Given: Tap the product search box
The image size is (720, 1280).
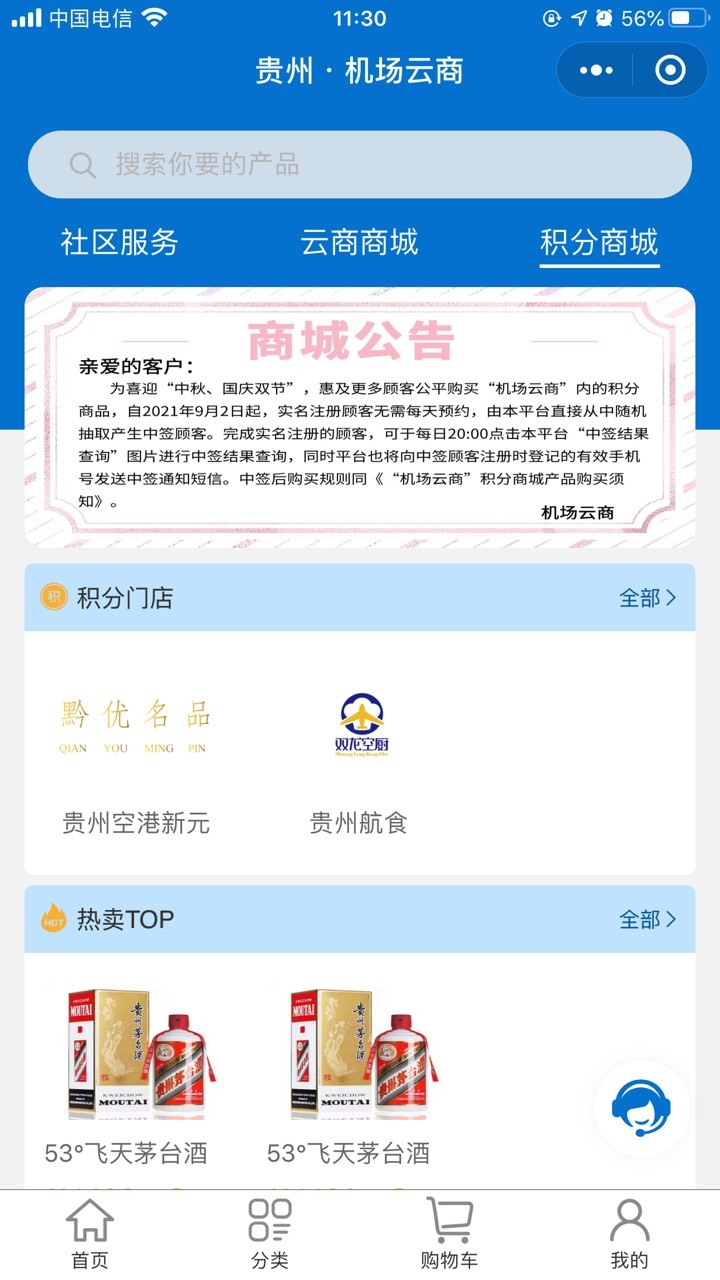Looking at the screenshot, I should [360, 164].
